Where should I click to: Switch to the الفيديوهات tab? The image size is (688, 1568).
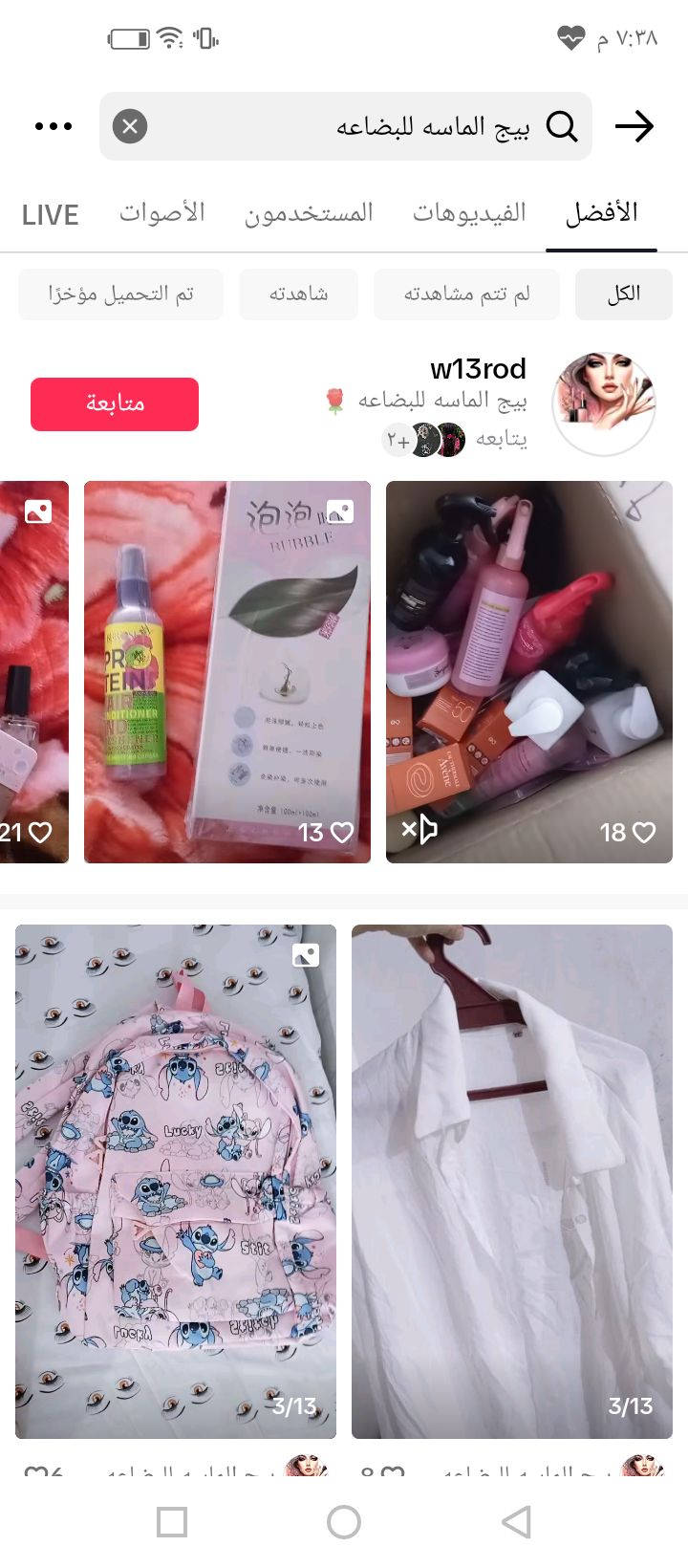(x=469, y=212)
